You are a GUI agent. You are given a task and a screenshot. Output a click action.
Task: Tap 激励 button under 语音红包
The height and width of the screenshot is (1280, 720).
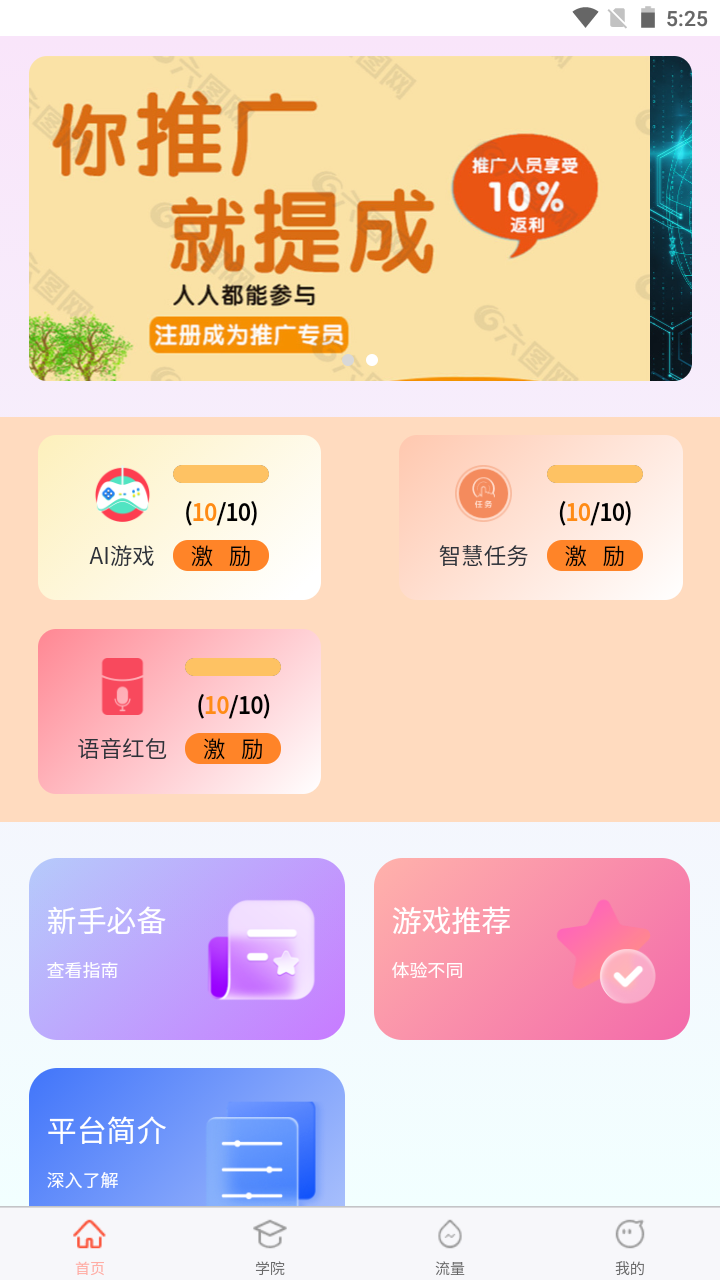(x=233, y=749)
